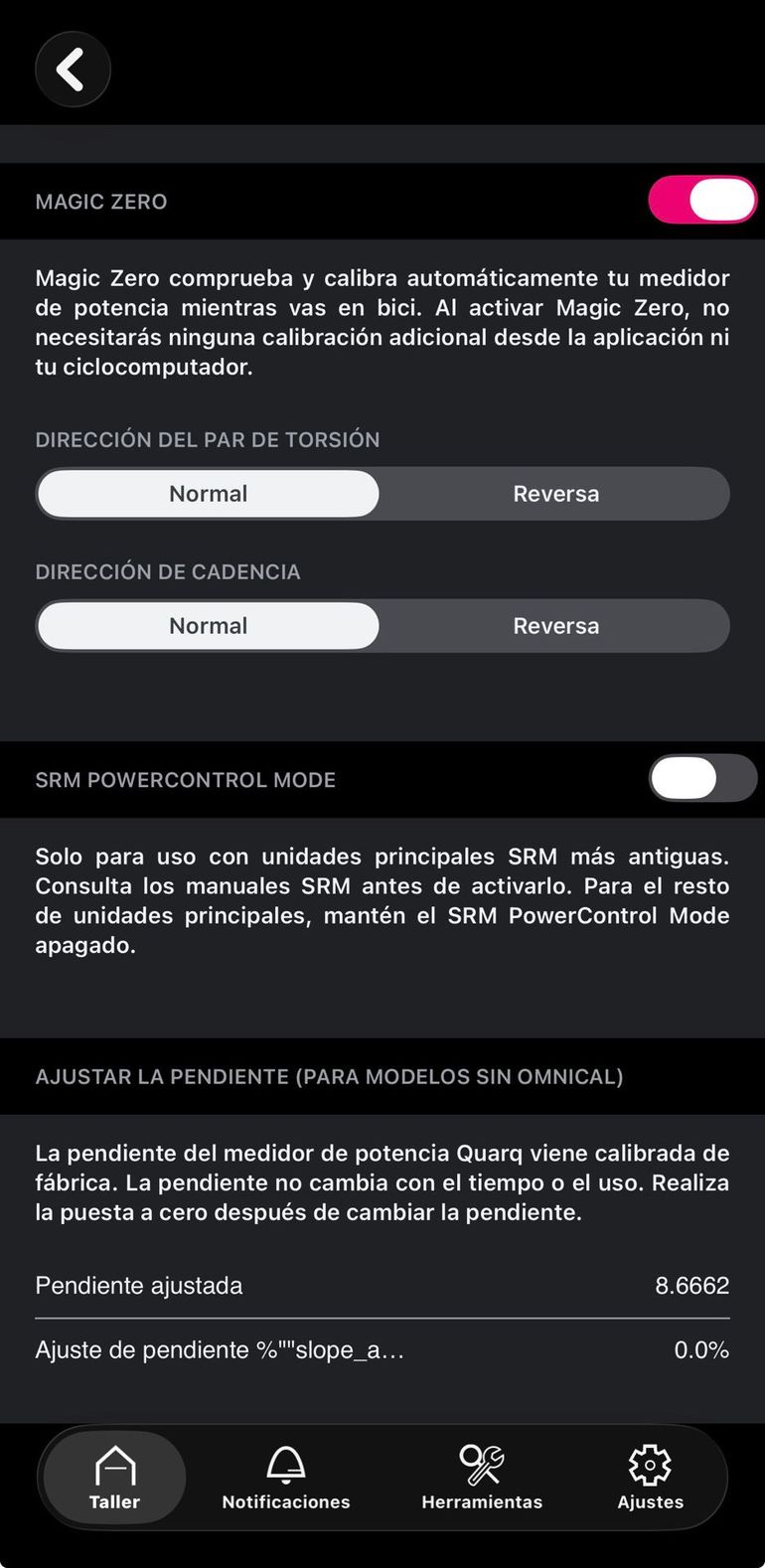Choose Normal for dirección del par de torsión
This screenshot has height=1568, width=765.
coord(209,494)
